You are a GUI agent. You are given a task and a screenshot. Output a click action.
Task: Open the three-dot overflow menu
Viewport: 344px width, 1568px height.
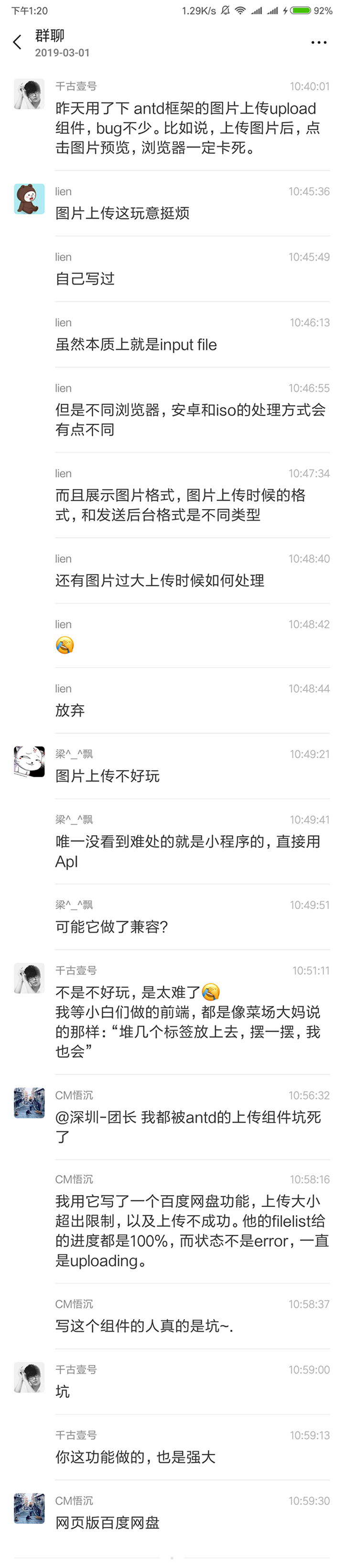click(318, 42)
